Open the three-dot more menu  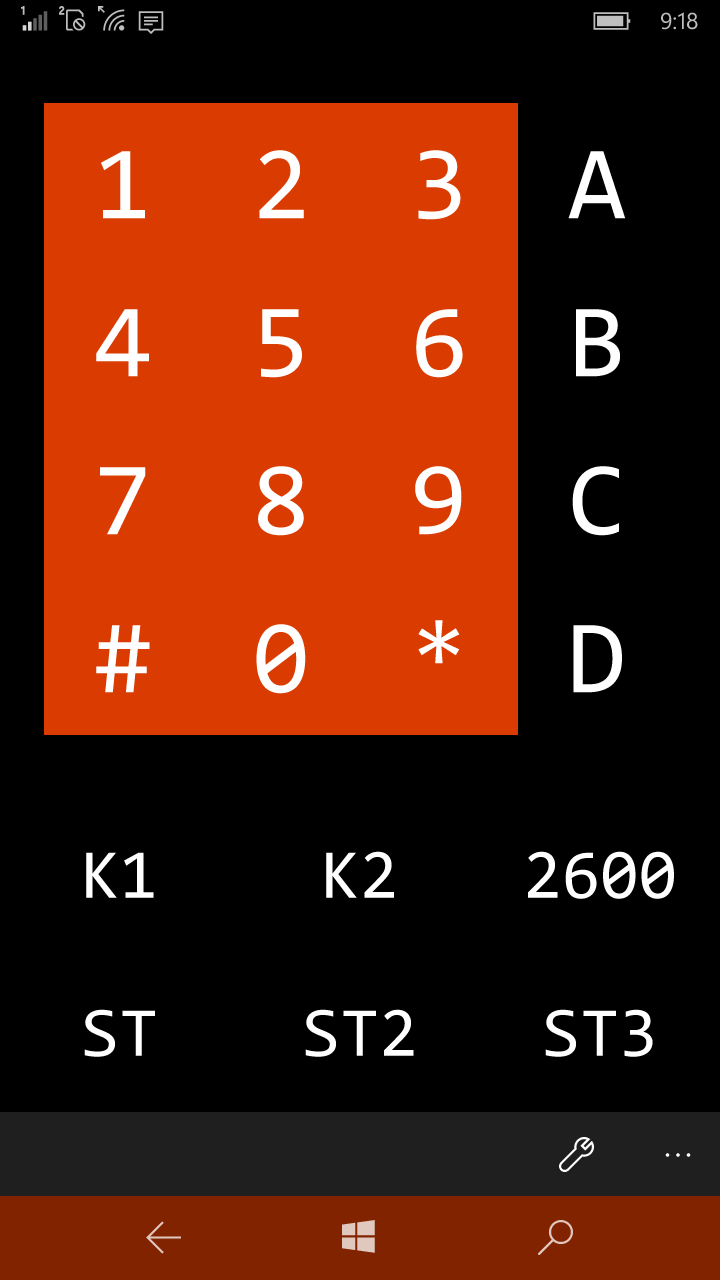[678, 1154]
